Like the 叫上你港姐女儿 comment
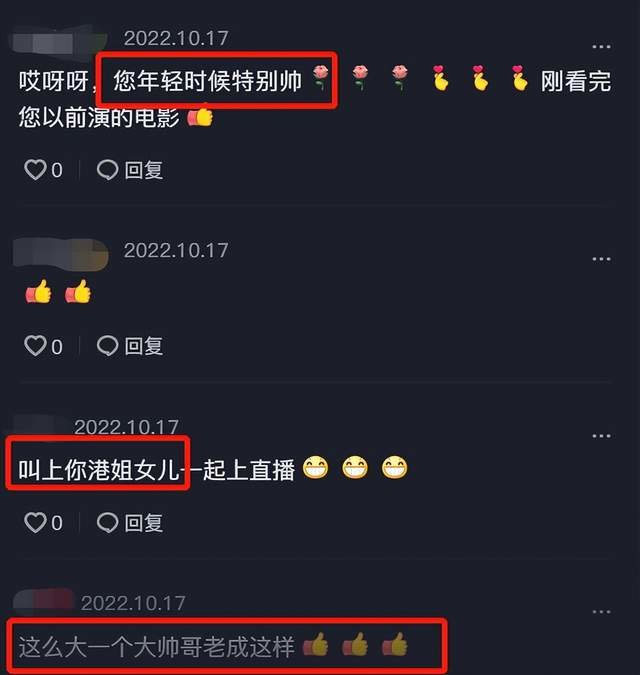This screenshot has width=640, height=675. click(x=35, y=522)
